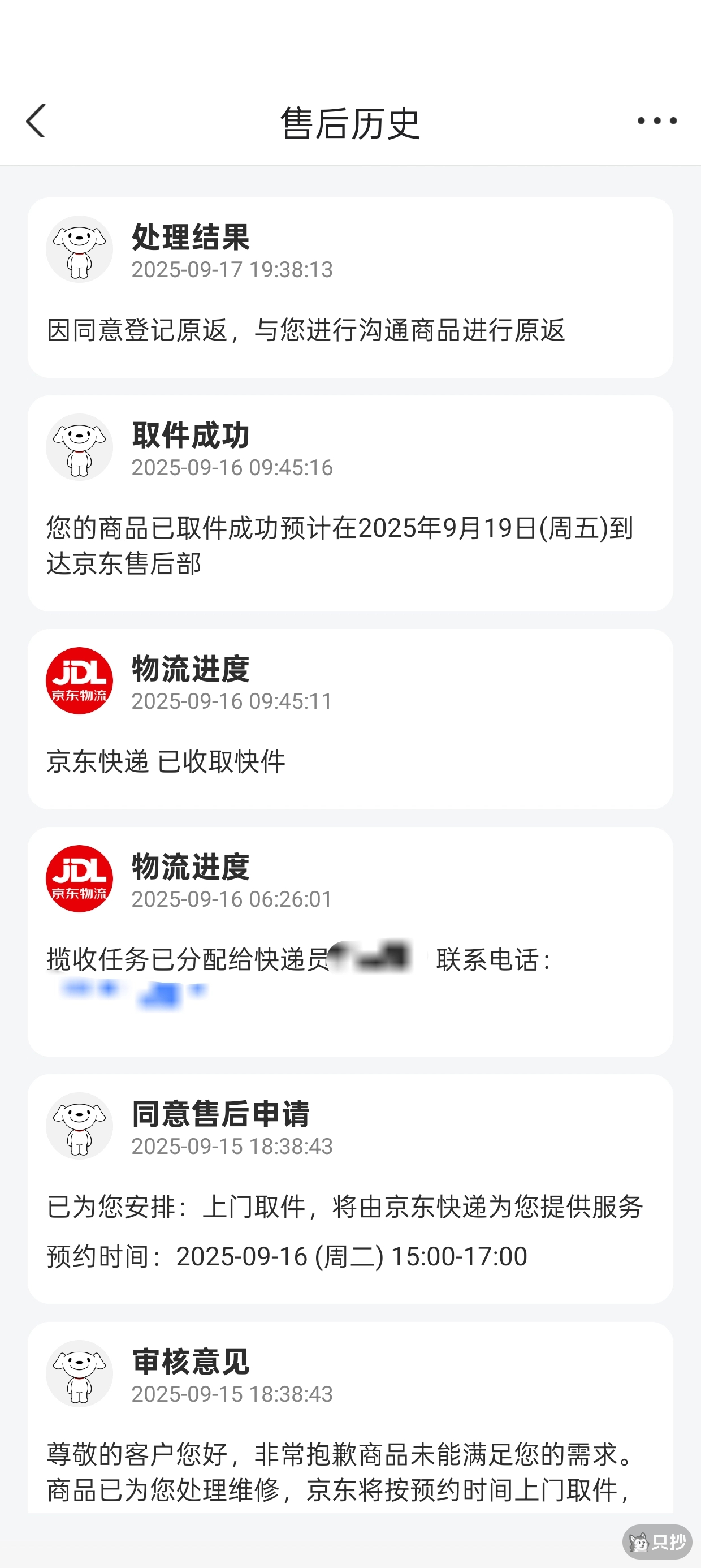Image resolution: width=701 pixels, height=1568 pixels.
Task: Select the 京东快递 已收取快件 logistics entry
Action: pyautogui.click(x=350, y=718)
